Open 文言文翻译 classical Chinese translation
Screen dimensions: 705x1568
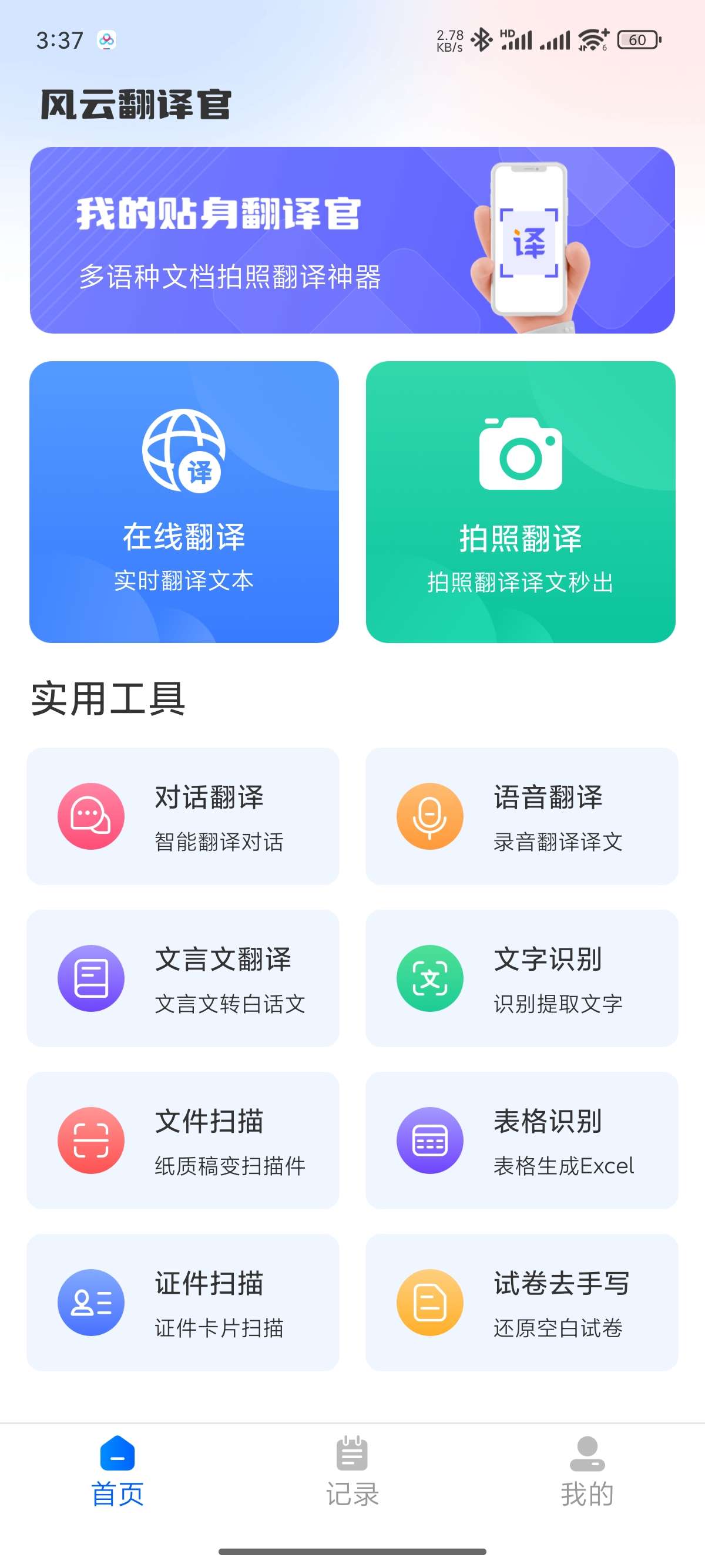(183, 978)
